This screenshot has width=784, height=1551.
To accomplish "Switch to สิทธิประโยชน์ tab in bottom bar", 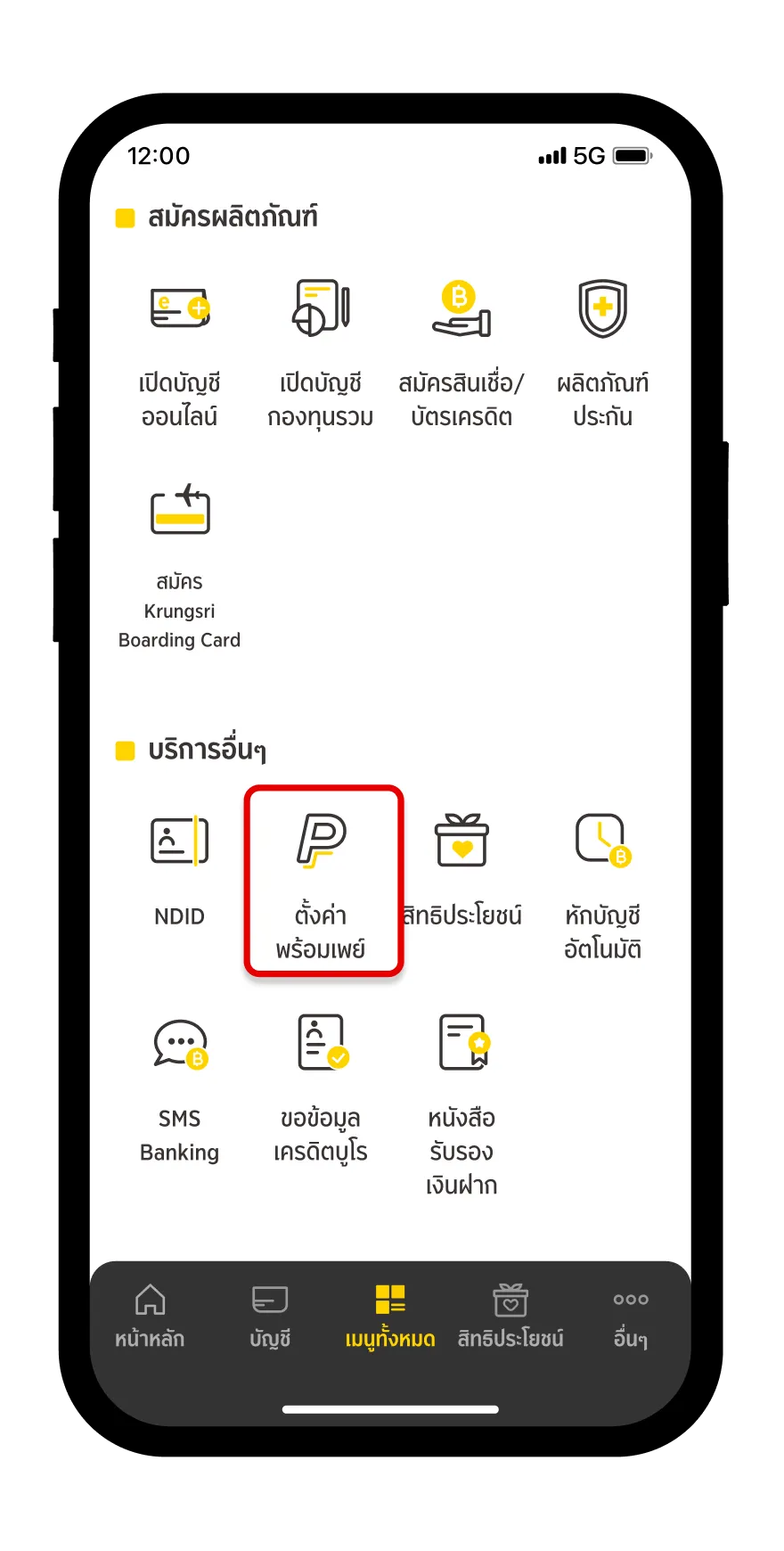I will coord(510,1315).
